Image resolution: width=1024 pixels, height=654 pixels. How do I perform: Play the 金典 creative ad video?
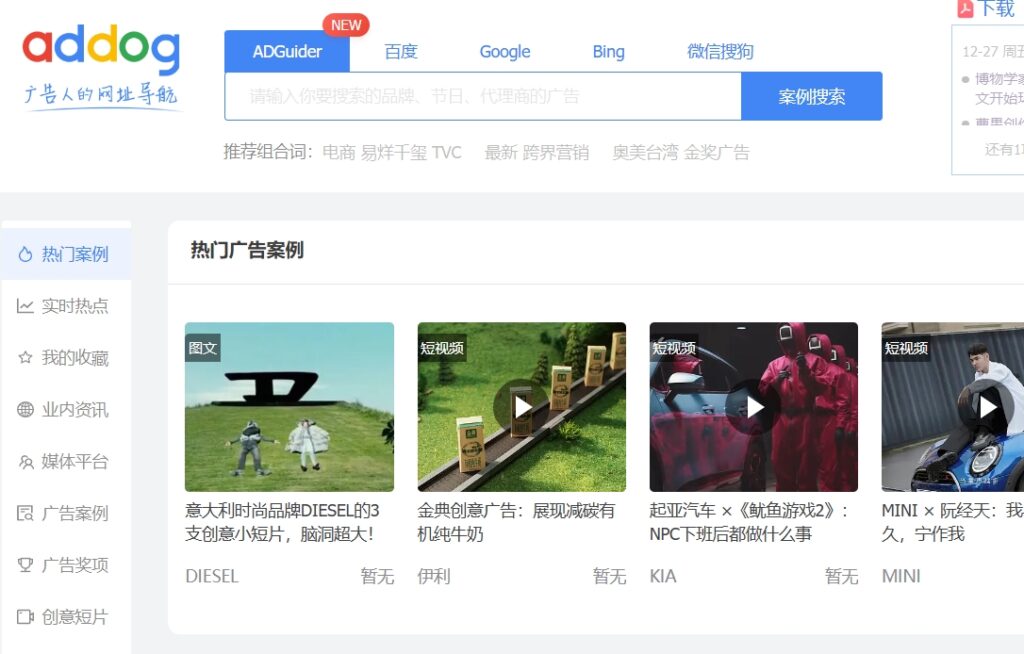(x=521, y=407)
